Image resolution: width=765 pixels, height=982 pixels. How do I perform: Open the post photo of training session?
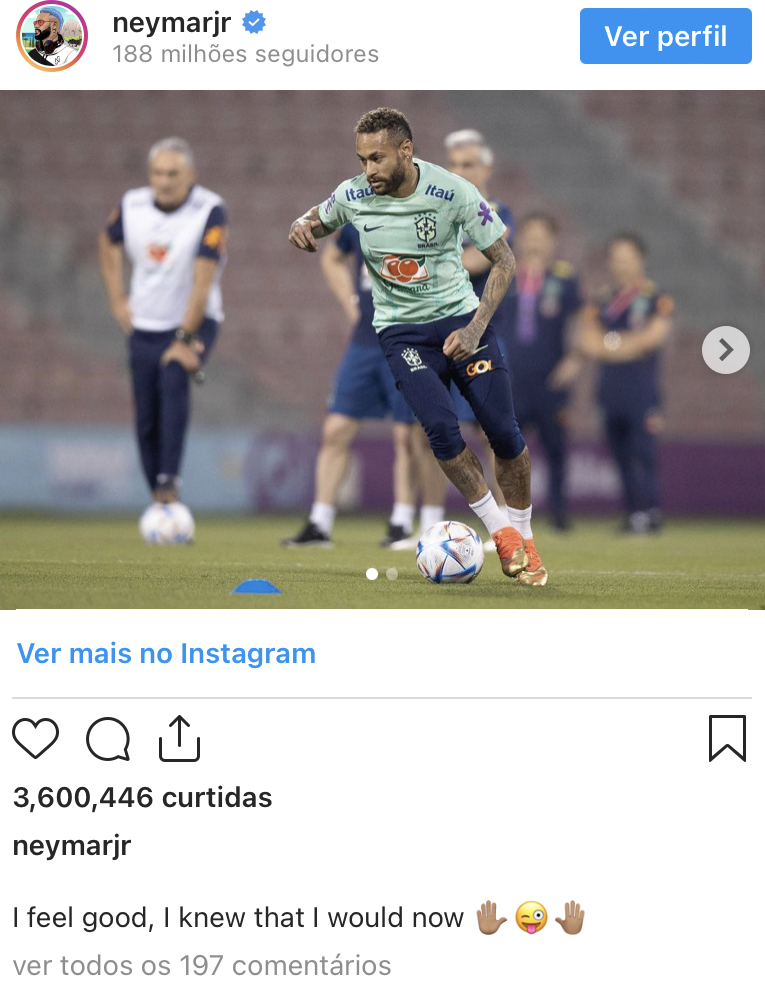380,350
